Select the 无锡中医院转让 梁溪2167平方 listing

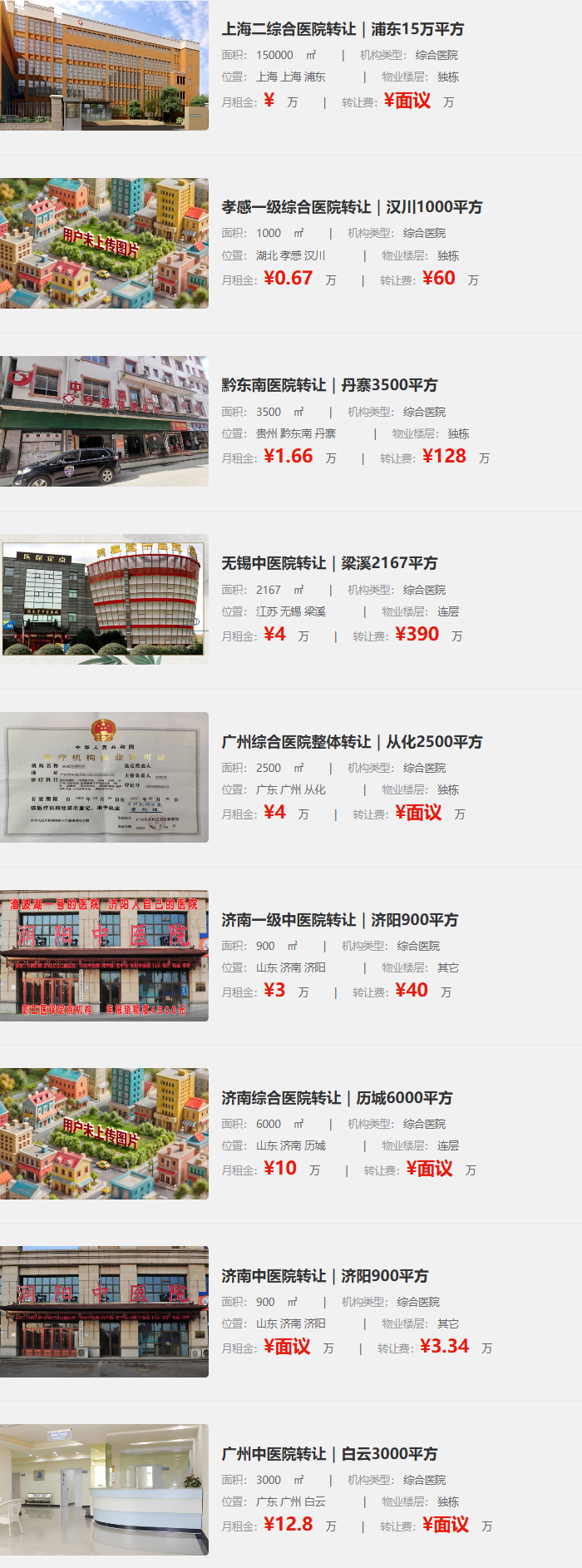tap(329, 563)
